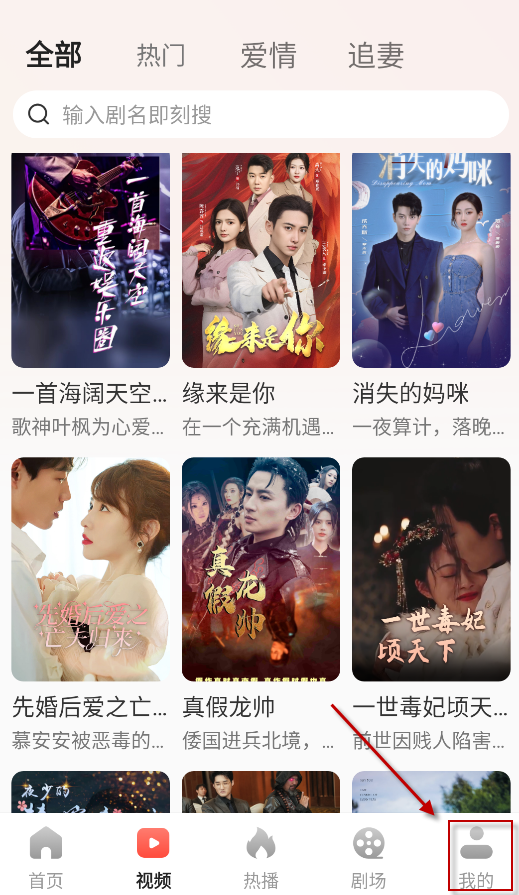Open the 追妻 category tab
Viewport: 519px width, 895px height.
coord(376,56)
